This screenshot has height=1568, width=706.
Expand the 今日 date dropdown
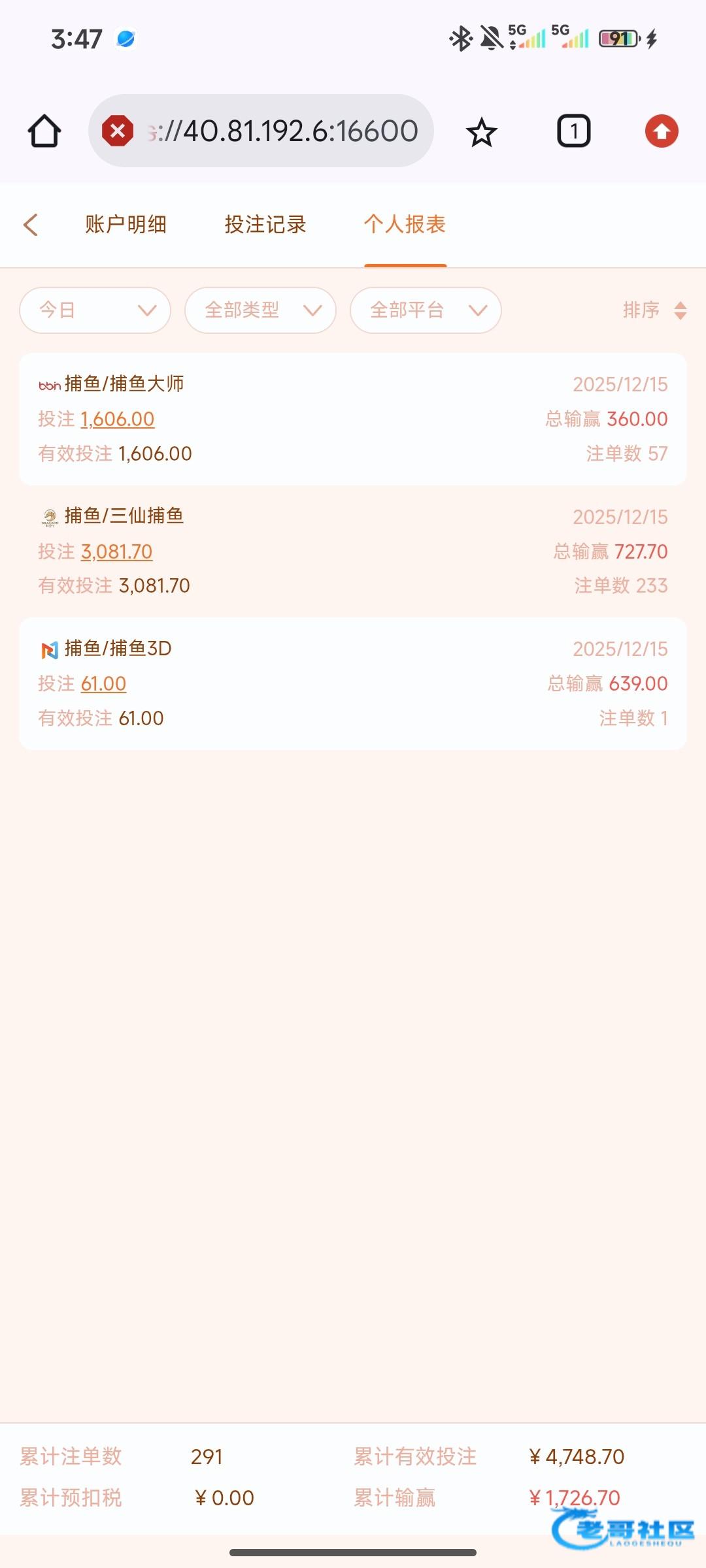[x=95, y=310]
